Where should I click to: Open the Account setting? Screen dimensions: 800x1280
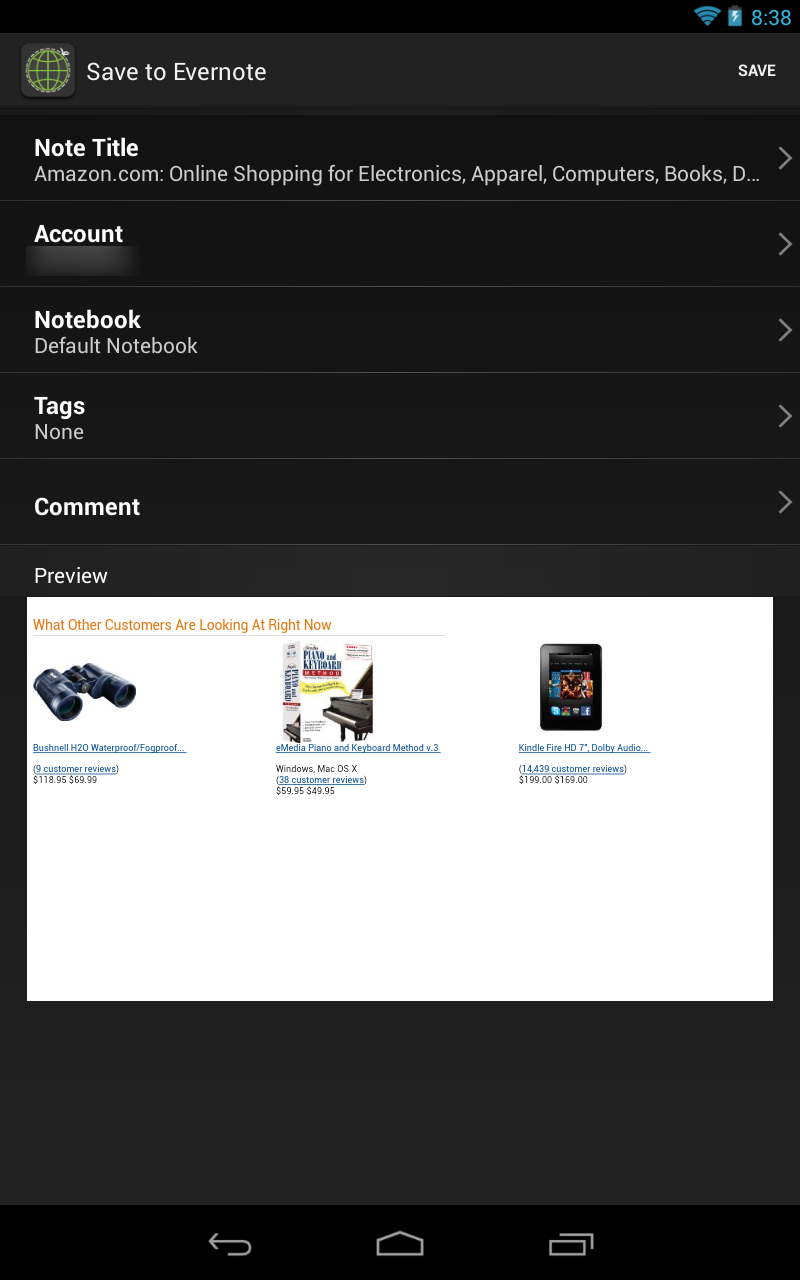[x=400, y=244]
